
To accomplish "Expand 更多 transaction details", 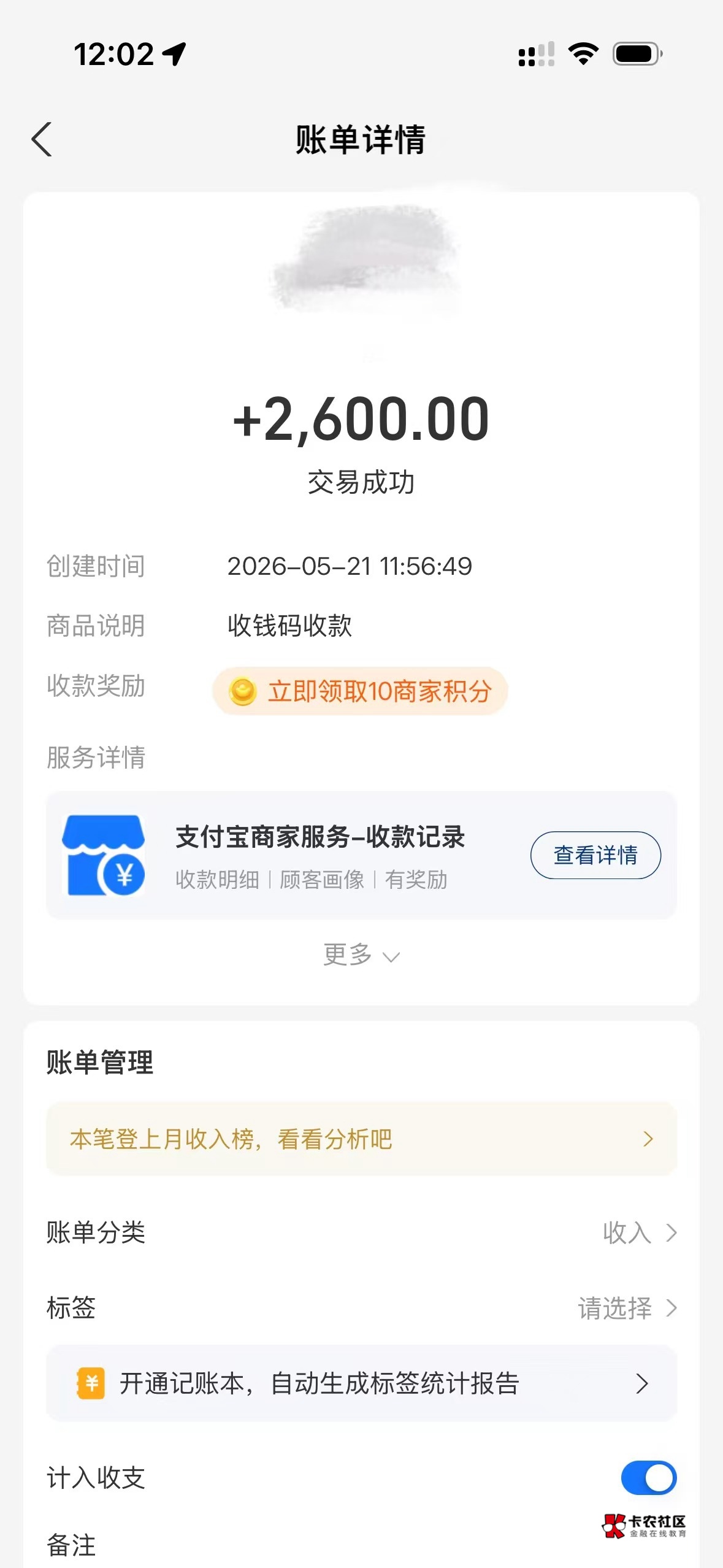I will coord(361,955).
